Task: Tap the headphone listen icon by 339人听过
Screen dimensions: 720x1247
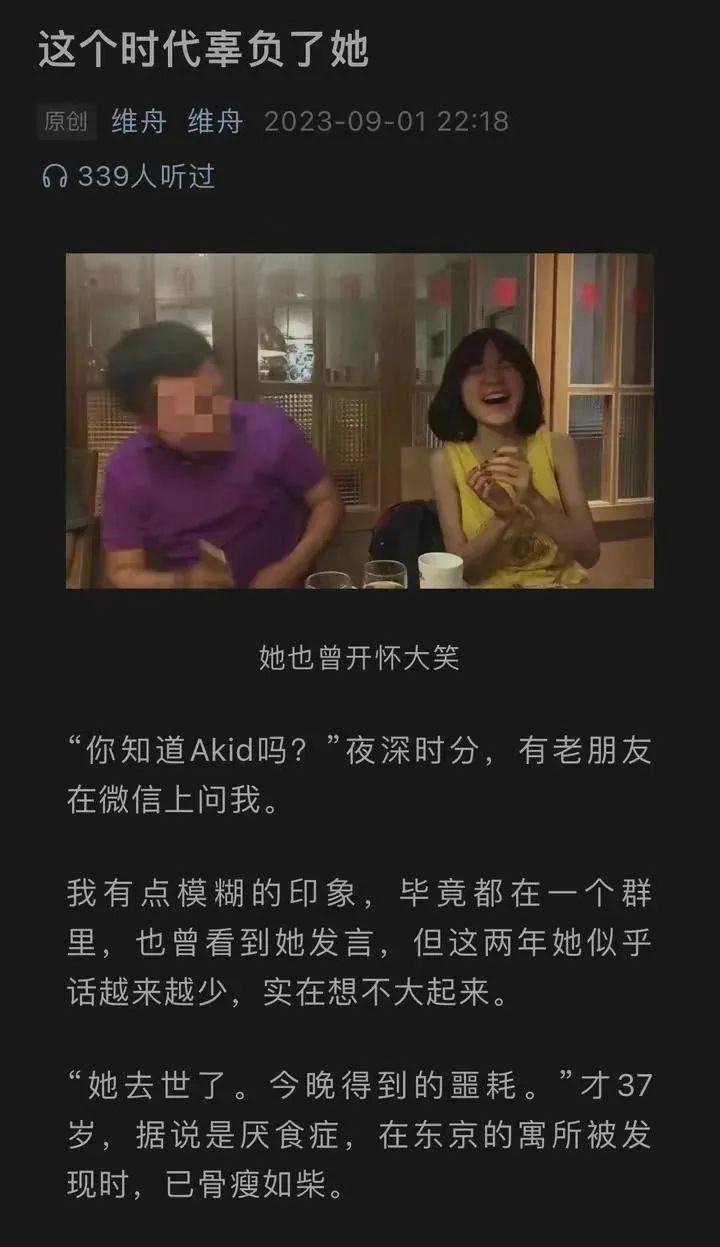Action: click(x=54, y=177)
